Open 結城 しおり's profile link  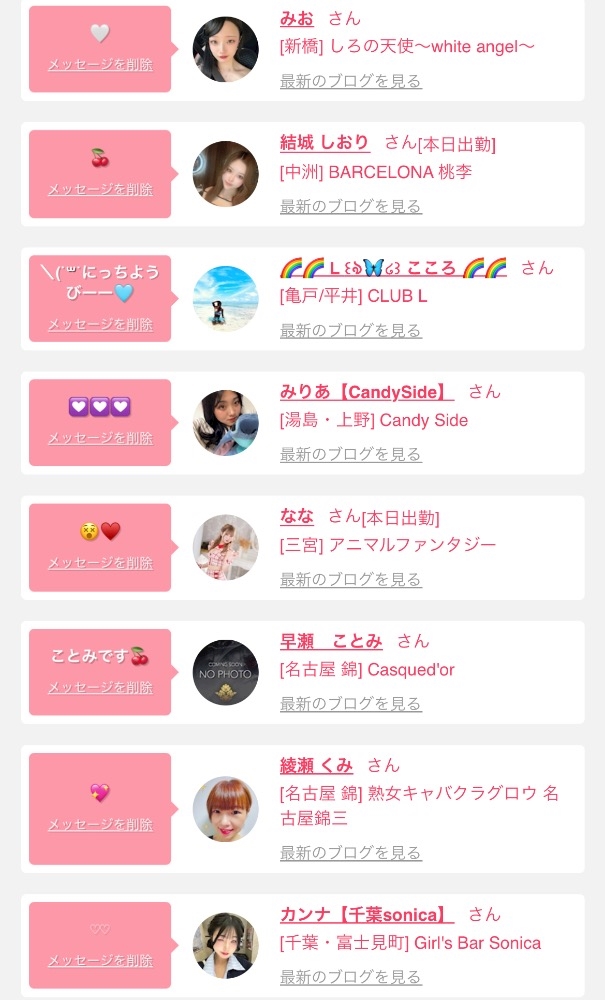324,143
